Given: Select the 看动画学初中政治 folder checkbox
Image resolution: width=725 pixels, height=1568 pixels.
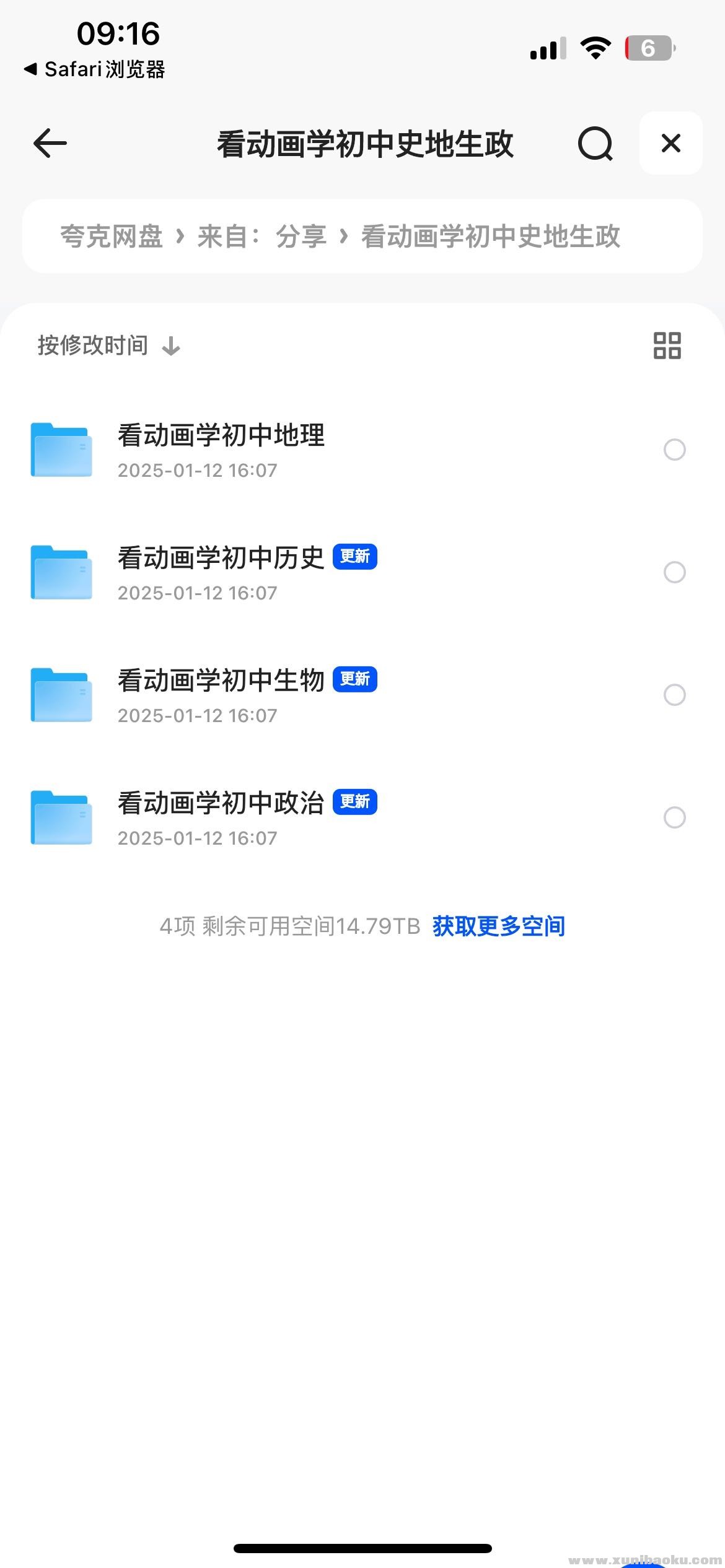Looking at the screenshot, I should pos(675,819).
